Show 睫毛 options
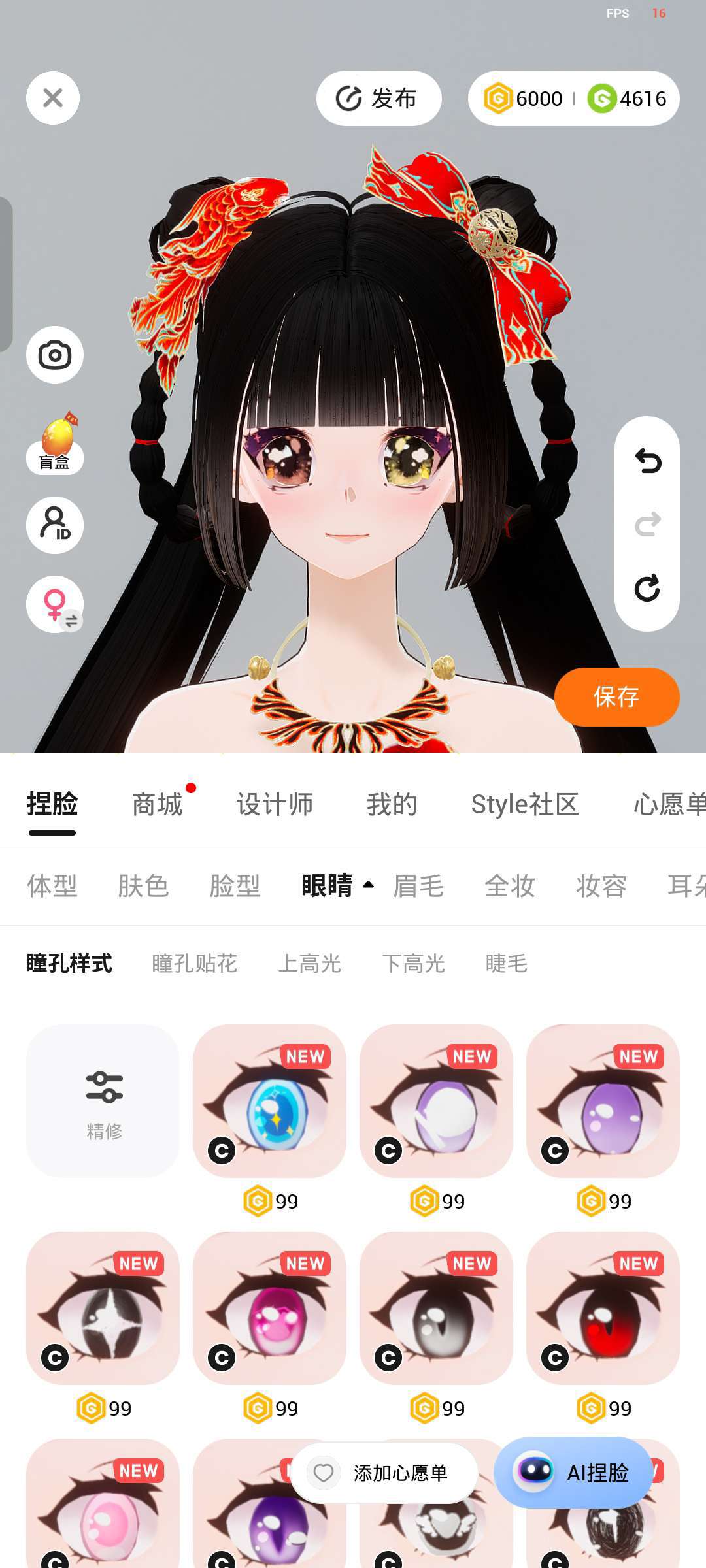Viewport: 706px width, 1568px height. coord(506,963)
